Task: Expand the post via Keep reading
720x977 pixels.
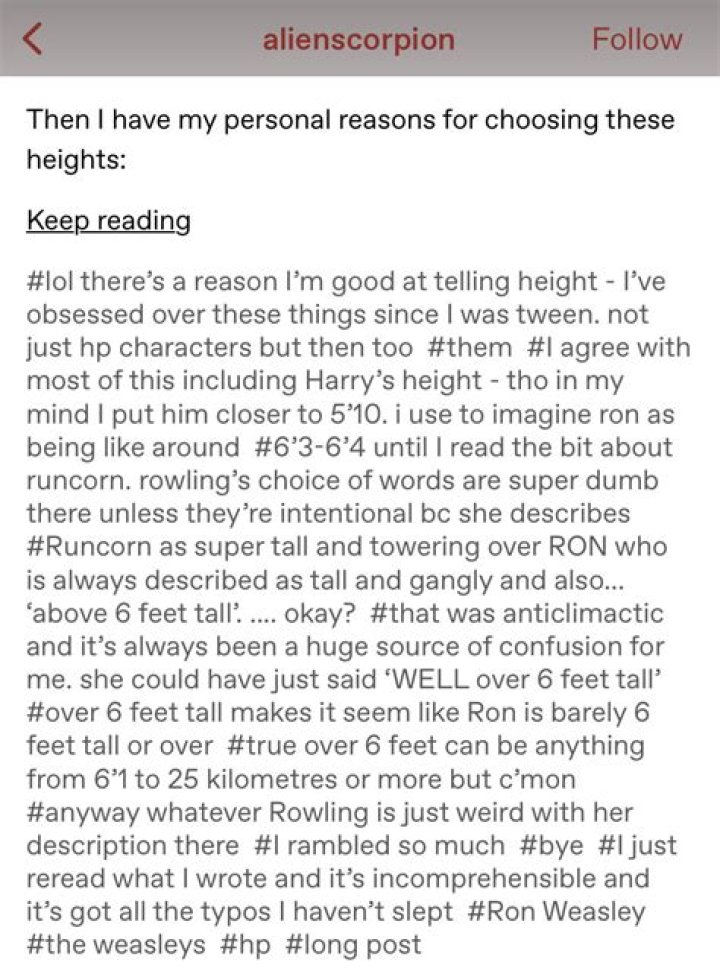Action: pyautogui.click(x=108, y=220)
